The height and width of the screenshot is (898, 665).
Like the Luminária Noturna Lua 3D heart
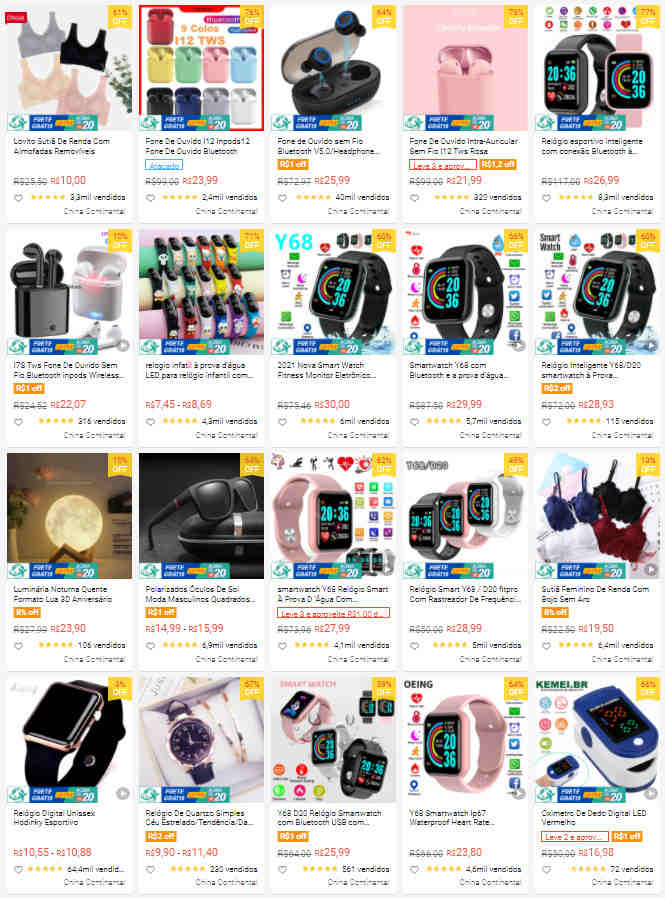coord(18,645)
